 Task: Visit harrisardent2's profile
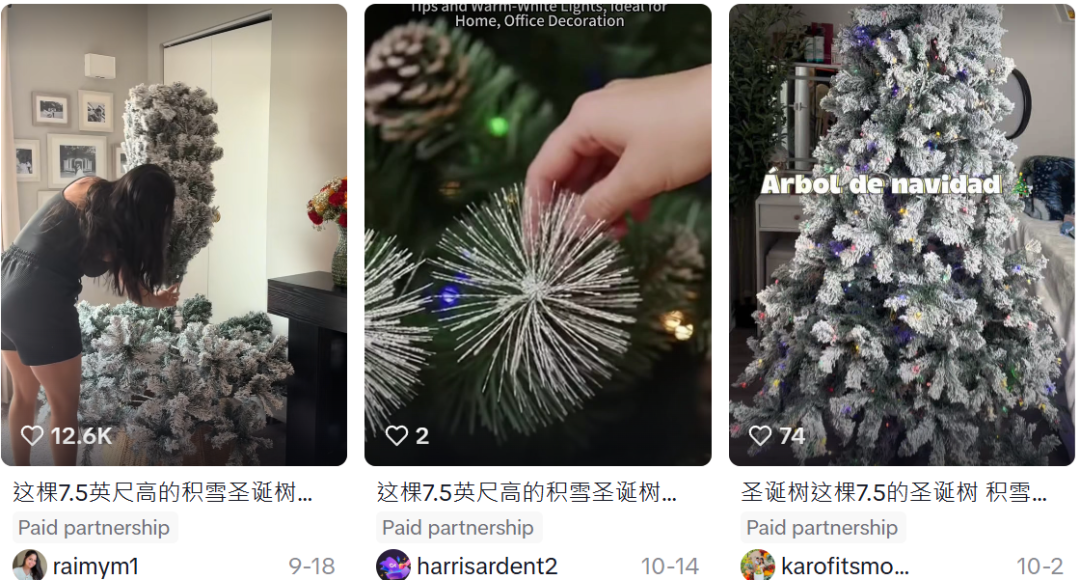487,566
